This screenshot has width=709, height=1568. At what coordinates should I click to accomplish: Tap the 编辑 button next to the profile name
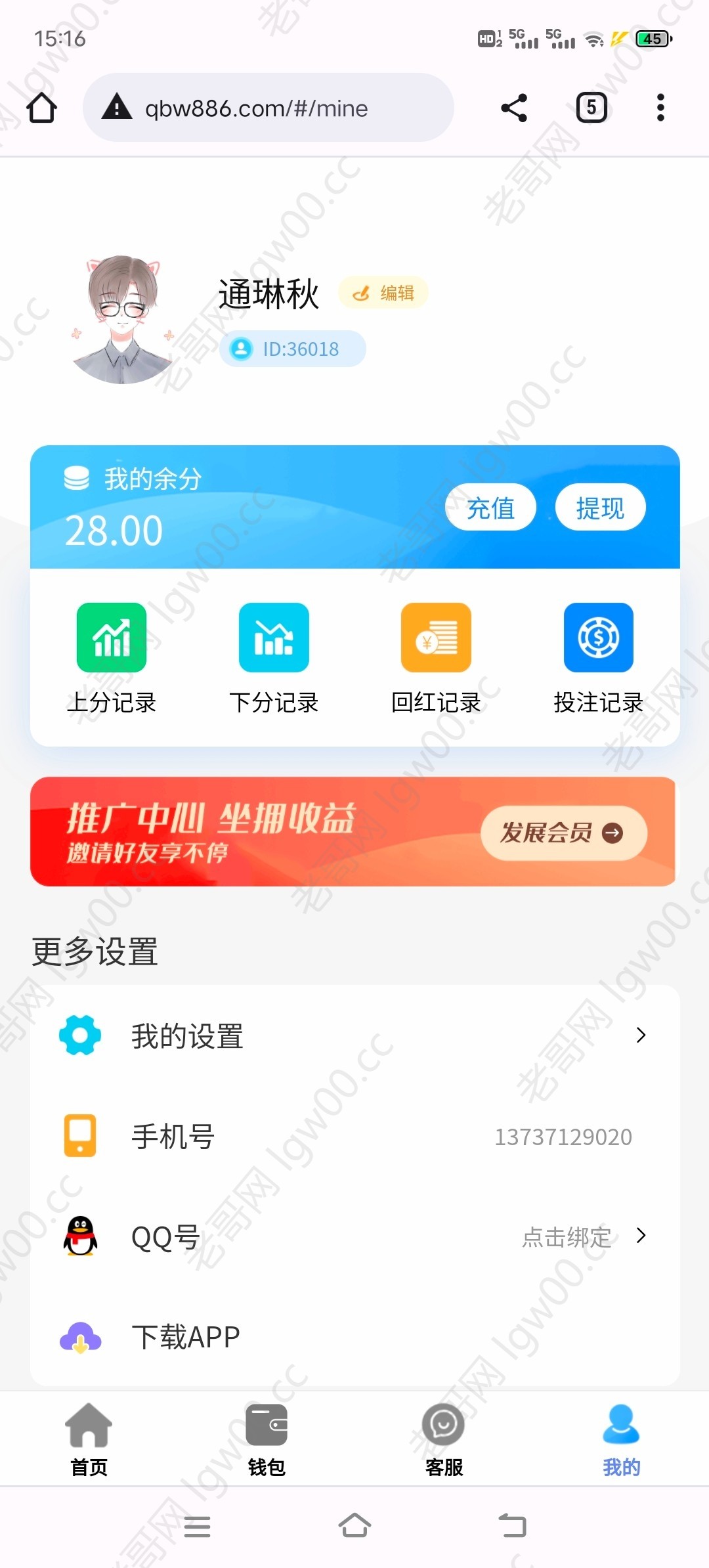[383, 293]
